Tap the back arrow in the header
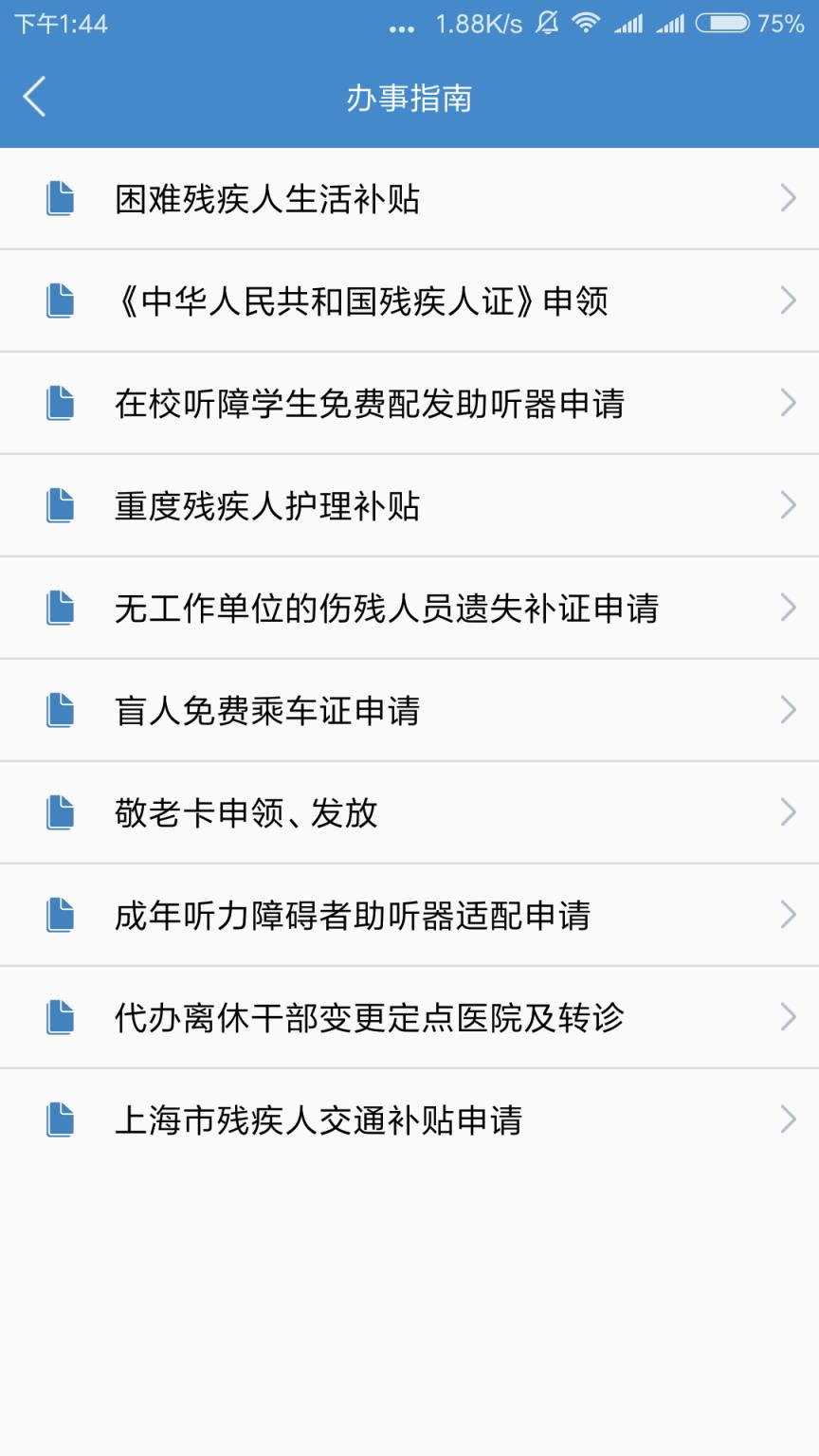Image resolution: width=819 pixels, height=1456 pixels. (35, 97)
